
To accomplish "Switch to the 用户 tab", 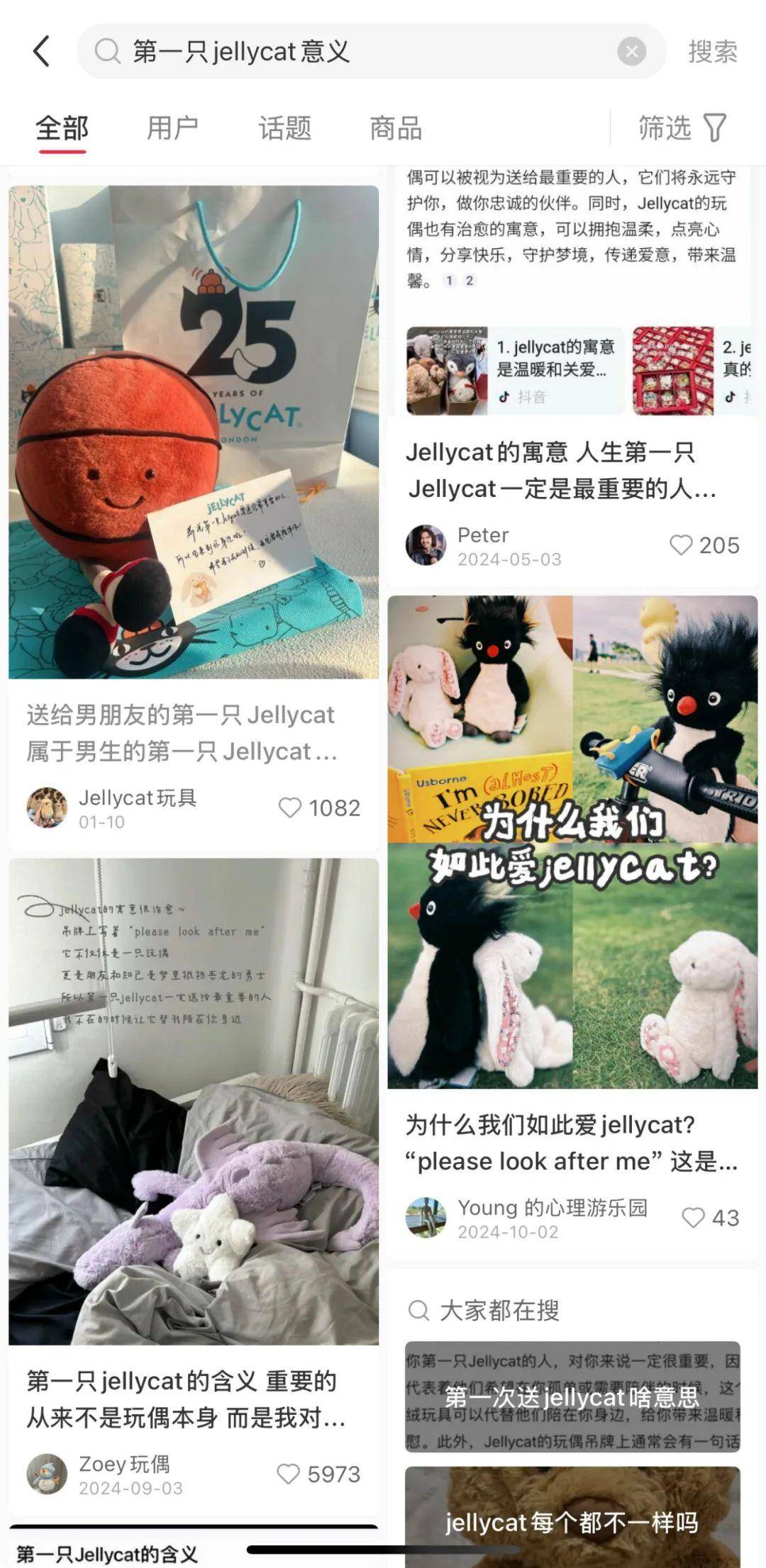I will pyautogui.click(x=172, y=128).
